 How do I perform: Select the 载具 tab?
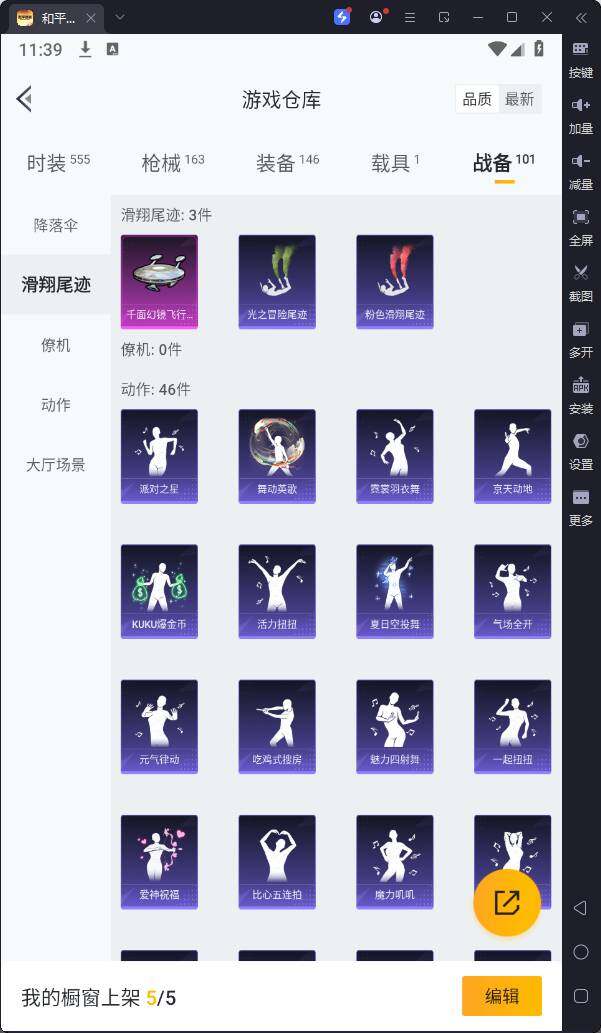[395, 163]
